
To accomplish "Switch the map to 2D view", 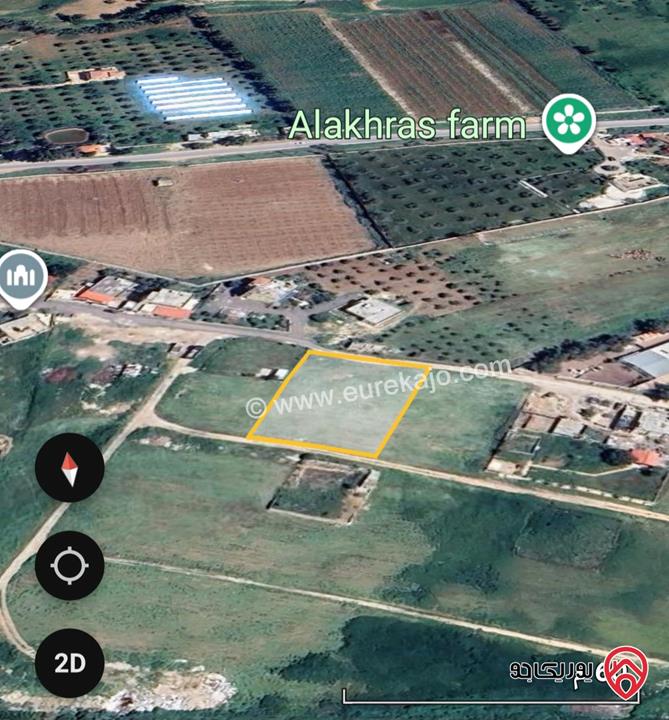I will pyautogui.click(x=69, y=663).
